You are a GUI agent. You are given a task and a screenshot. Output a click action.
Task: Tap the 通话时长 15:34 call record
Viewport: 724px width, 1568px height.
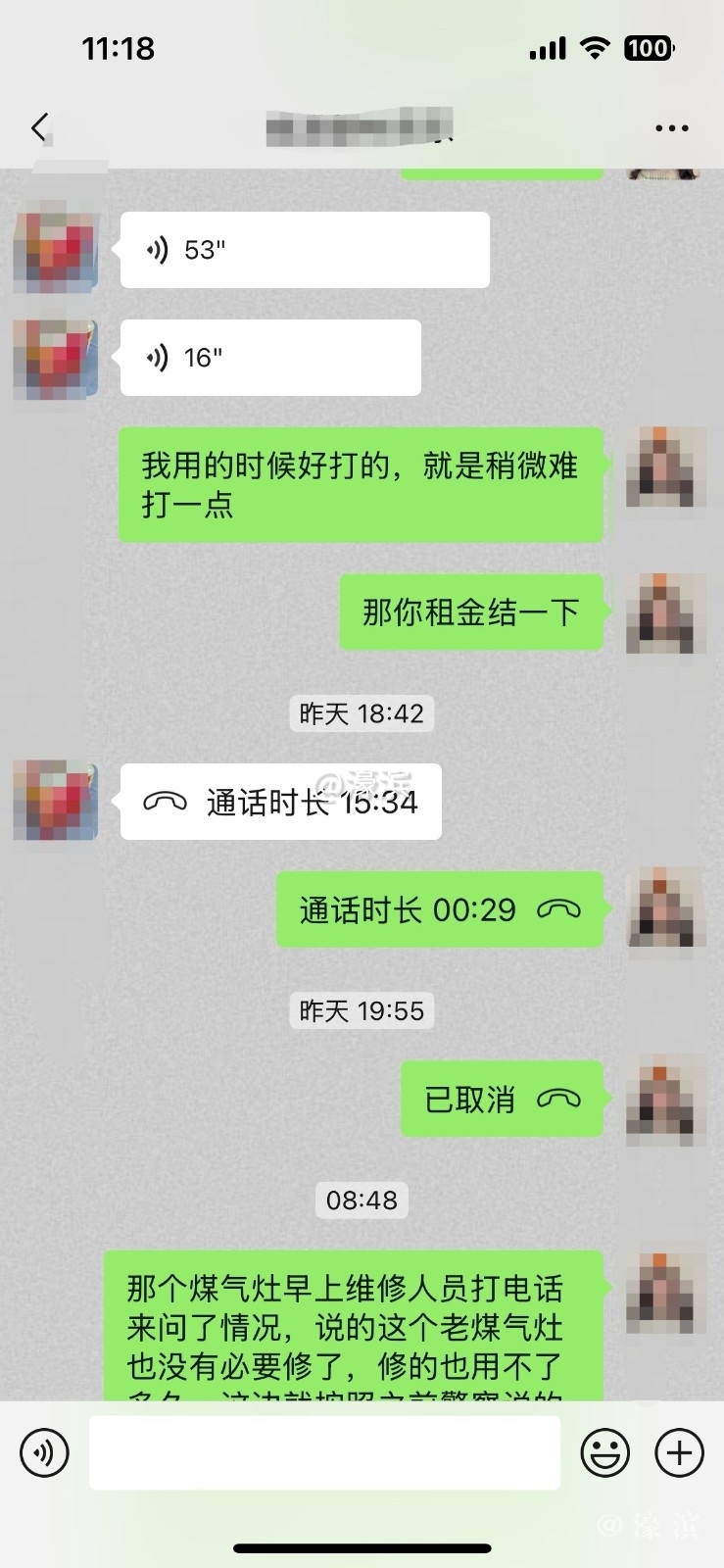[x=280, y=802]
